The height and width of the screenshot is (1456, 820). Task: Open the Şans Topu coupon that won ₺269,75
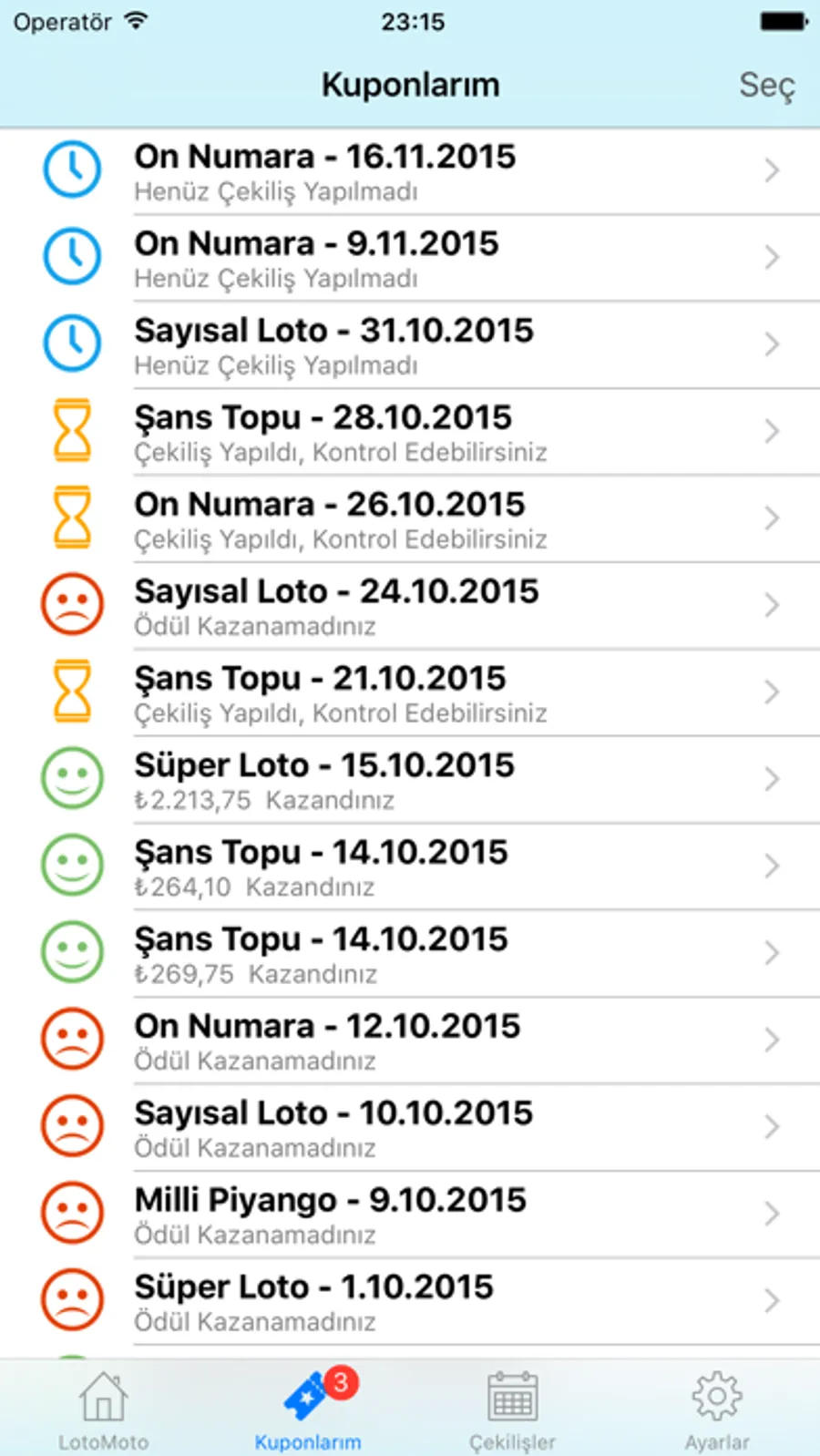[410, 953]
